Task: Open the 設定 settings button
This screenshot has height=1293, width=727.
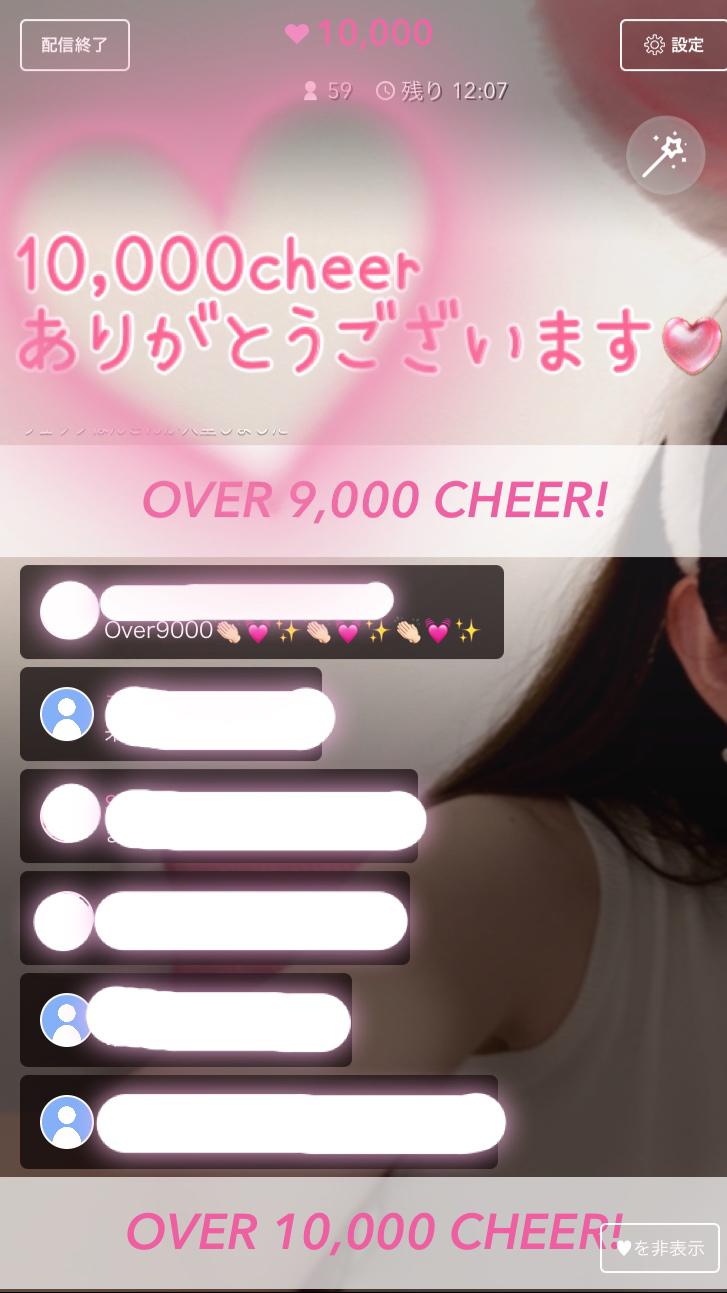Action: click(673, 45)
